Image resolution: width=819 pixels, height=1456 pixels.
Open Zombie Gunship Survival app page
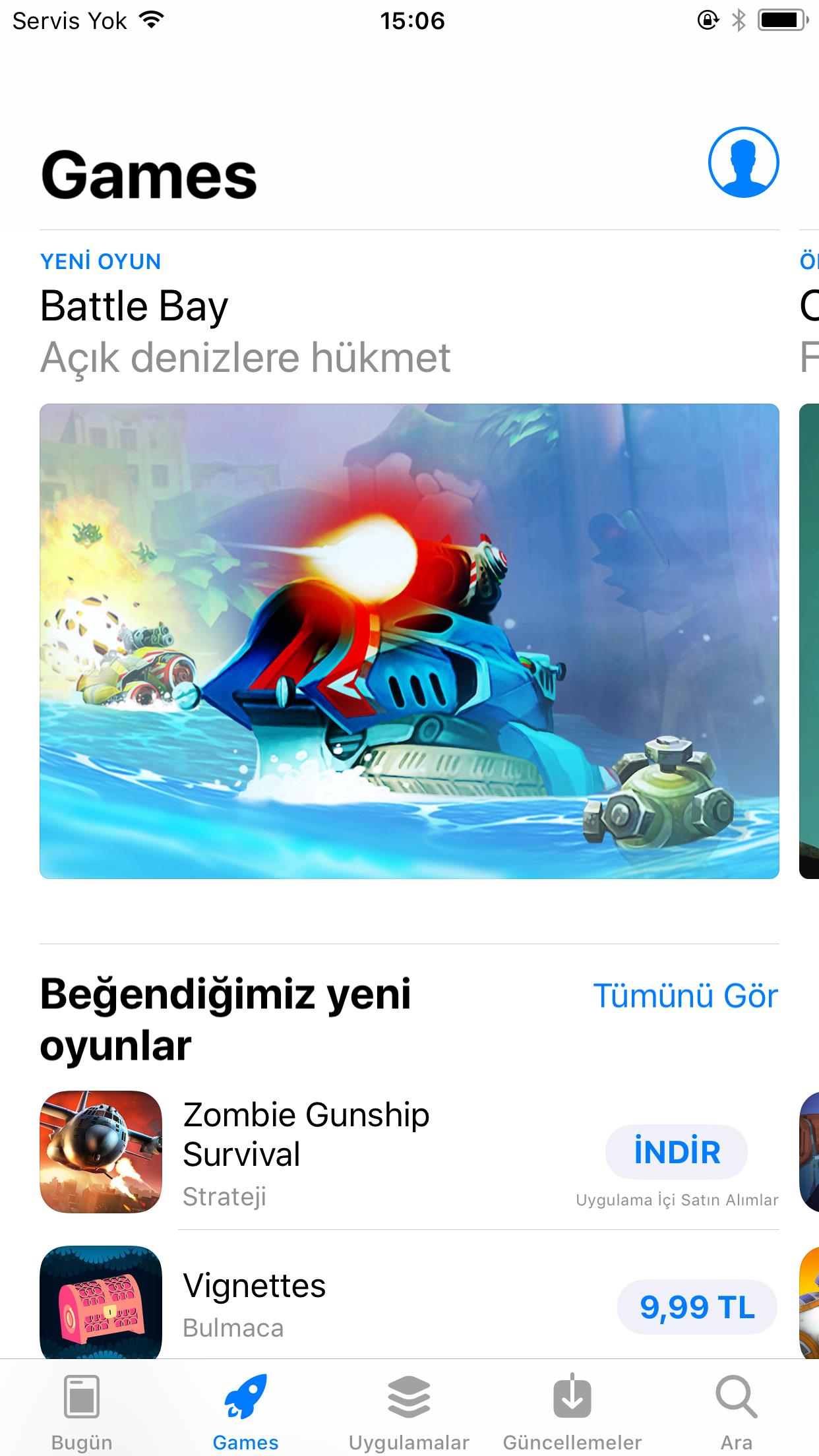pyautogui.click(x=306, y=1134)
